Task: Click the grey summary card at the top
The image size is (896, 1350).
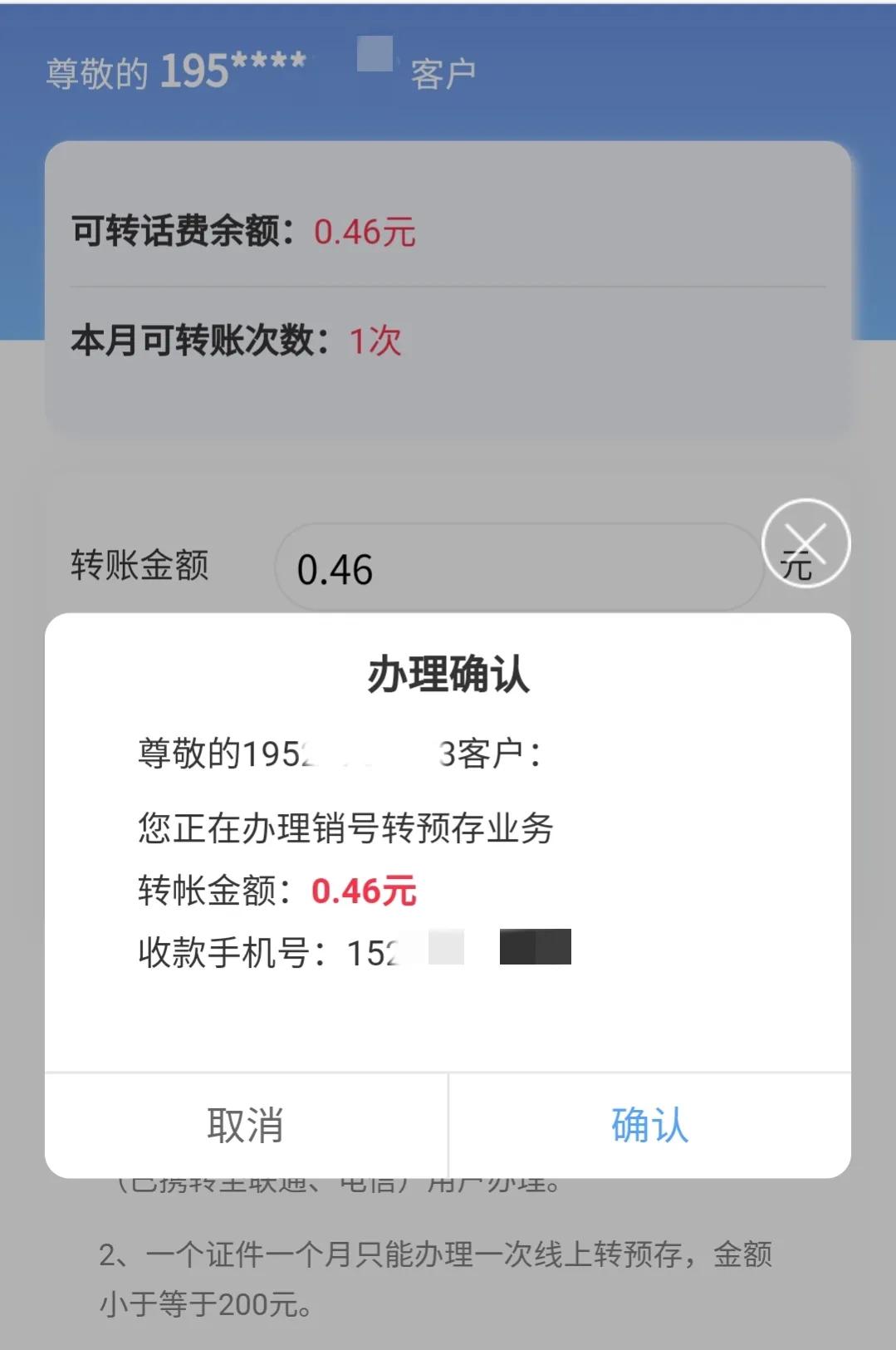Action: click(448, 282)
